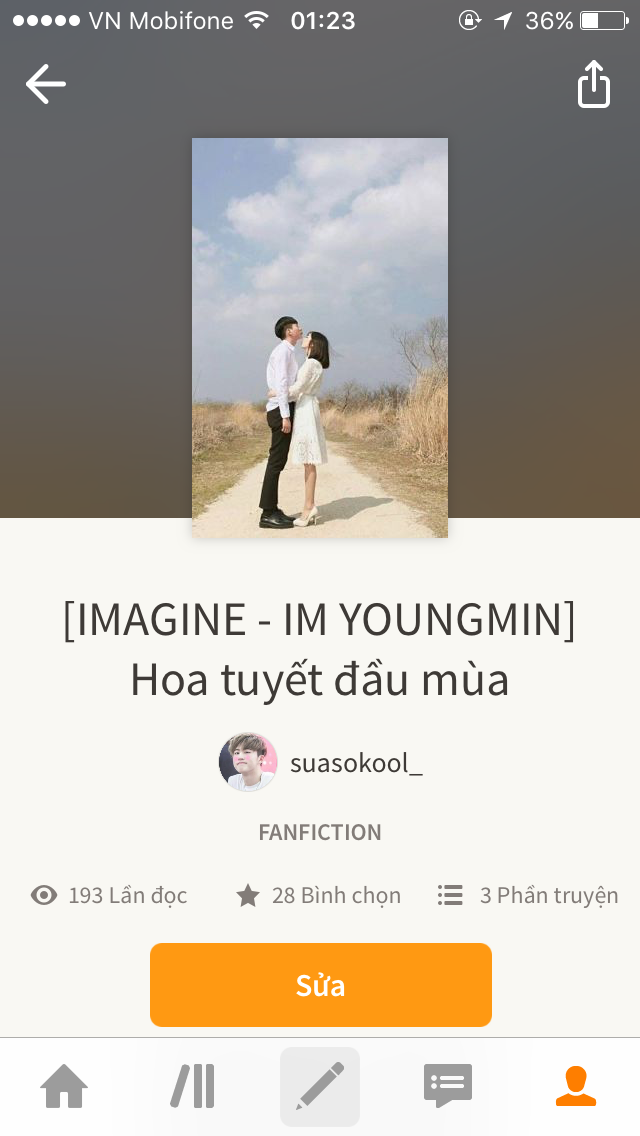Open the suasokool_ author profile

pyautogui.click(x=320, y=764)
